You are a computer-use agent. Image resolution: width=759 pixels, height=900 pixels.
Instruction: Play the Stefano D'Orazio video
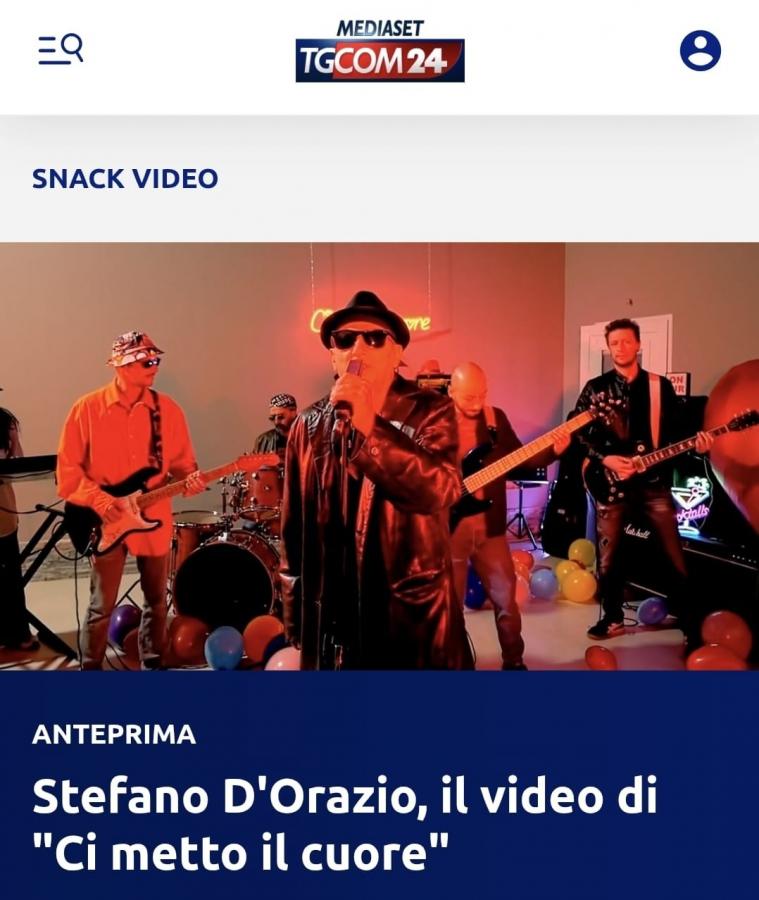click(379, 456)
